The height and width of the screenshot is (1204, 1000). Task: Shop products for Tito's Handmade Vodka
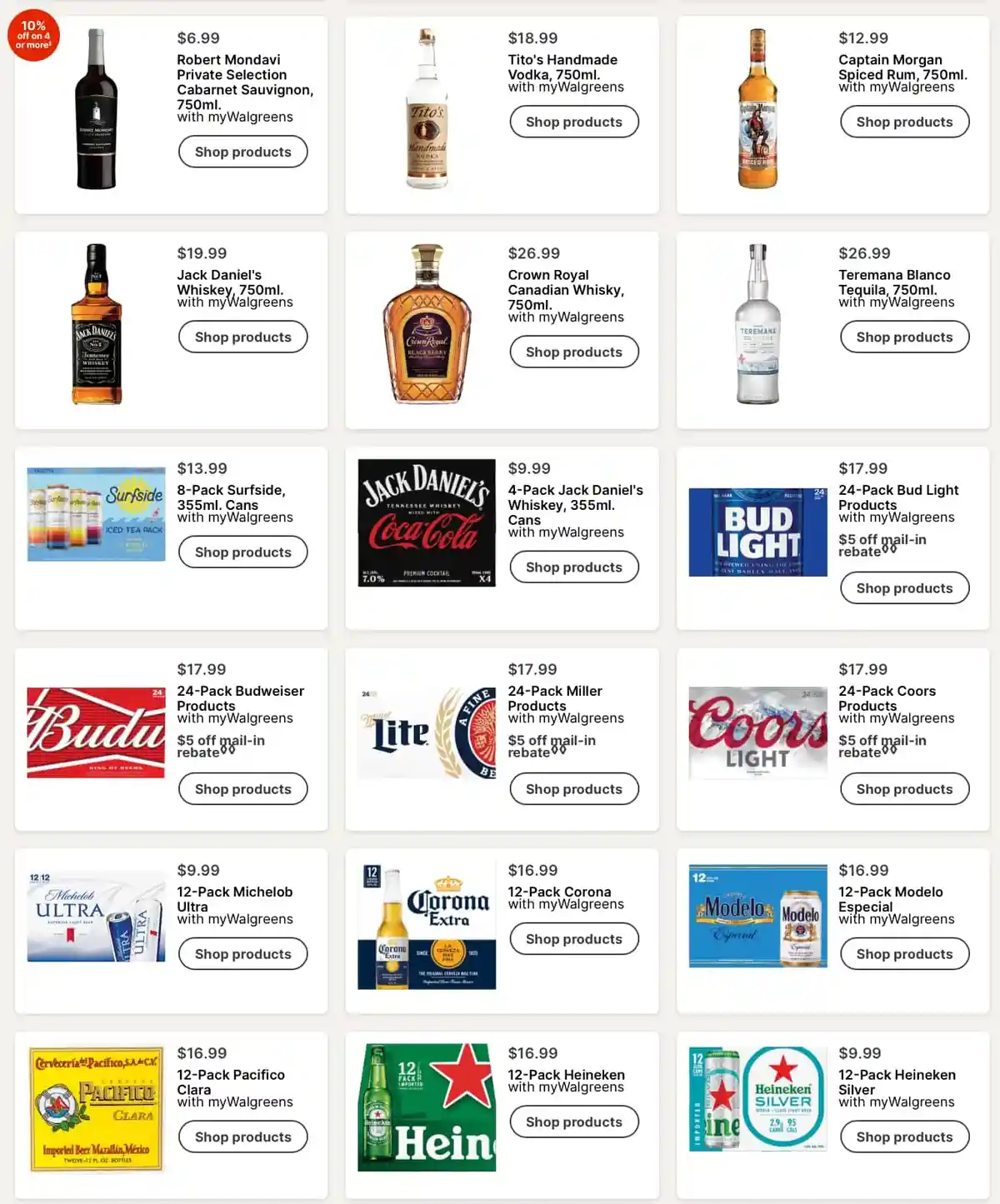point(573,122)
